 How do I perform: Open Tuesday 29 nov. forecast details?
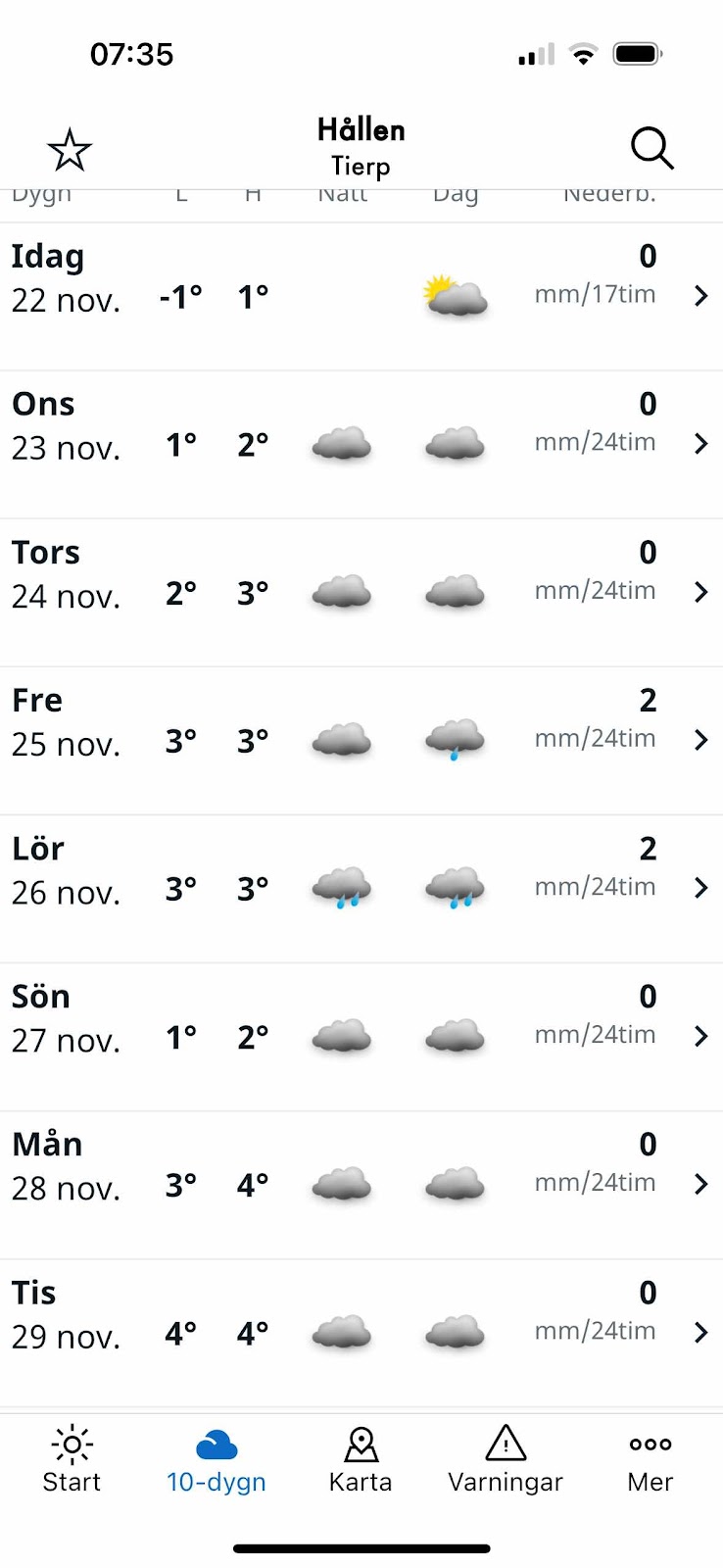click(x=361, y=1333)
